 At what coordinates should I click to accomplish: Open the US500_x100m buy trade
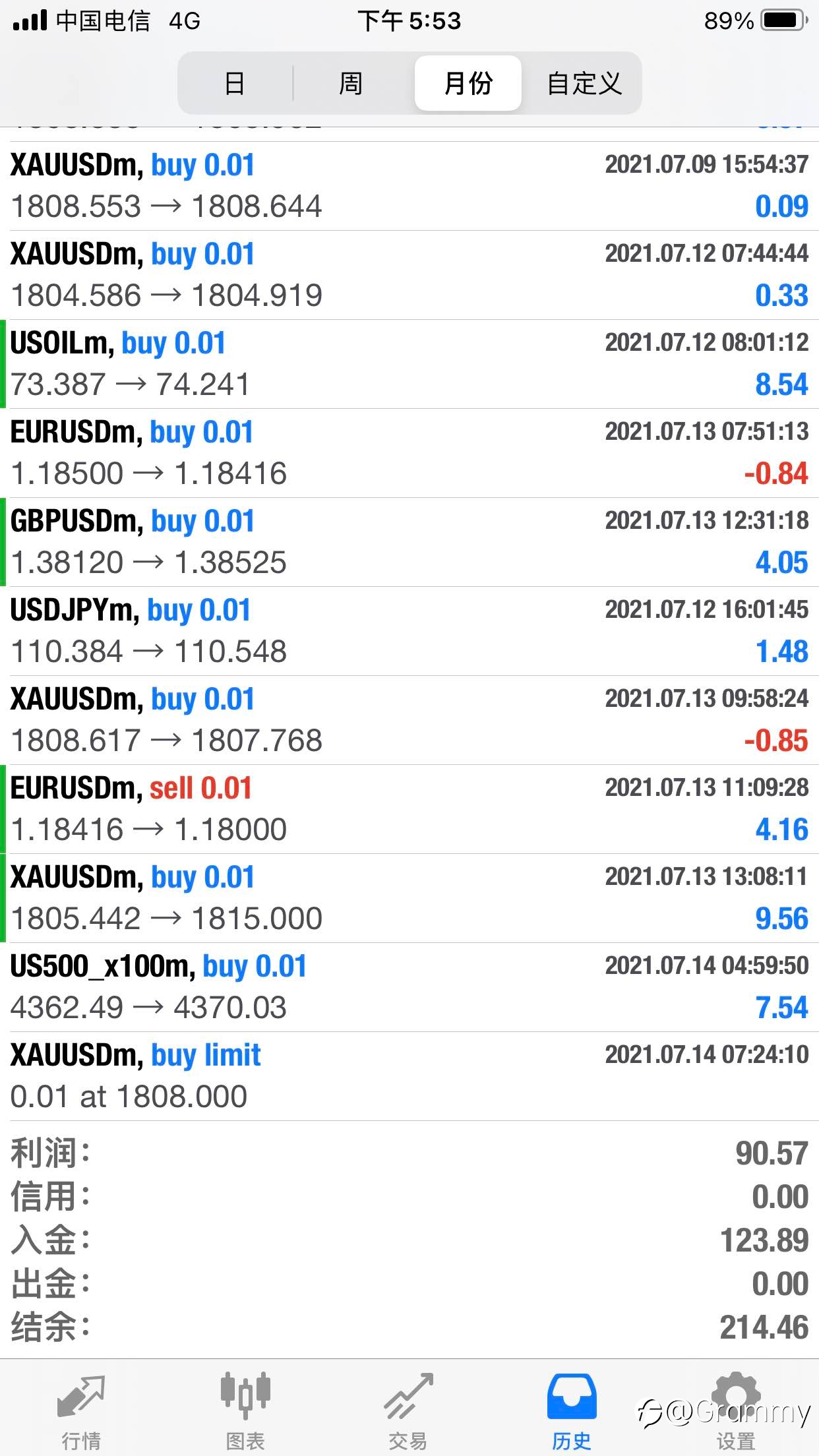point(409,987)
